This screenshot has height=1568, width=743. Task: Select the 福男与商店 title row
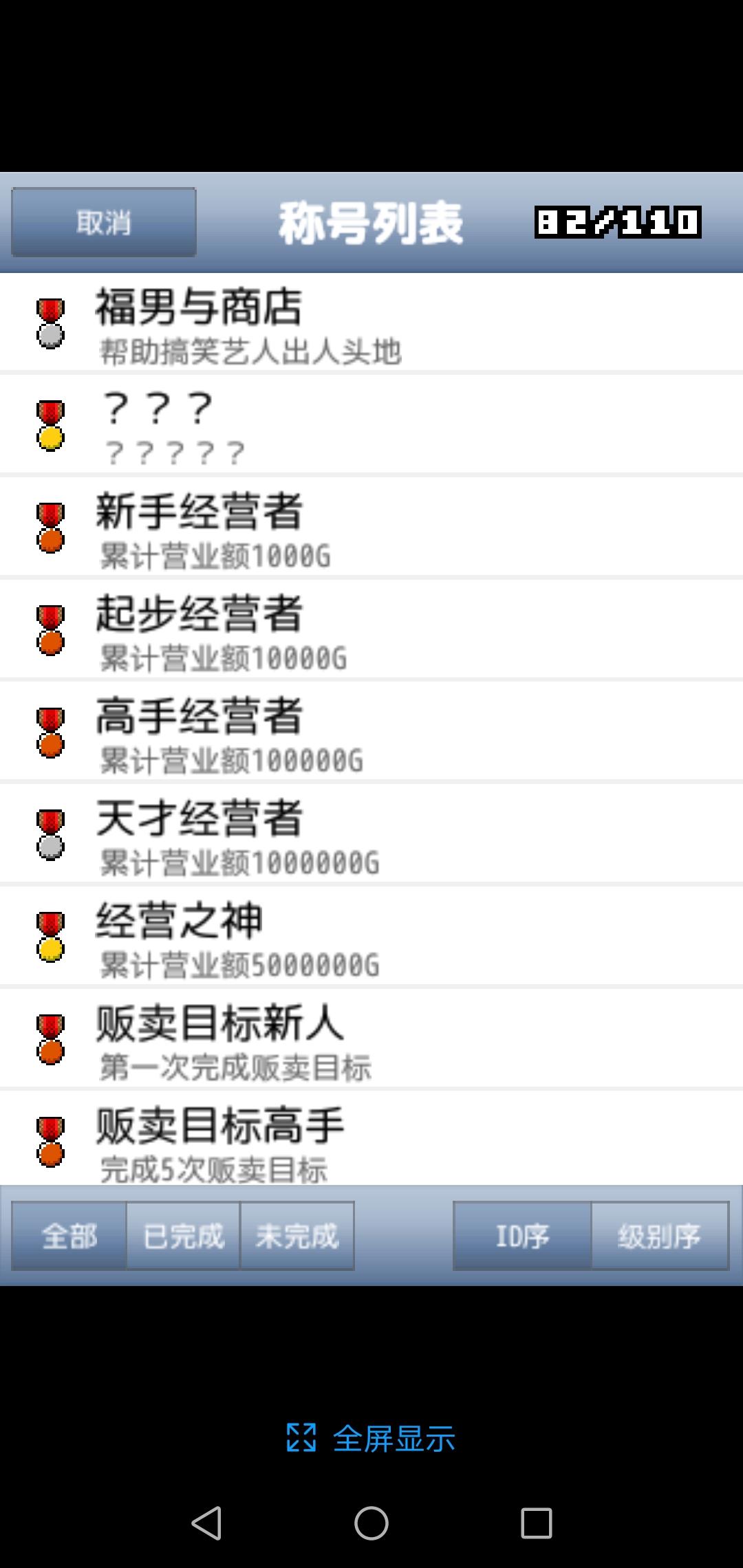point(371,323)
